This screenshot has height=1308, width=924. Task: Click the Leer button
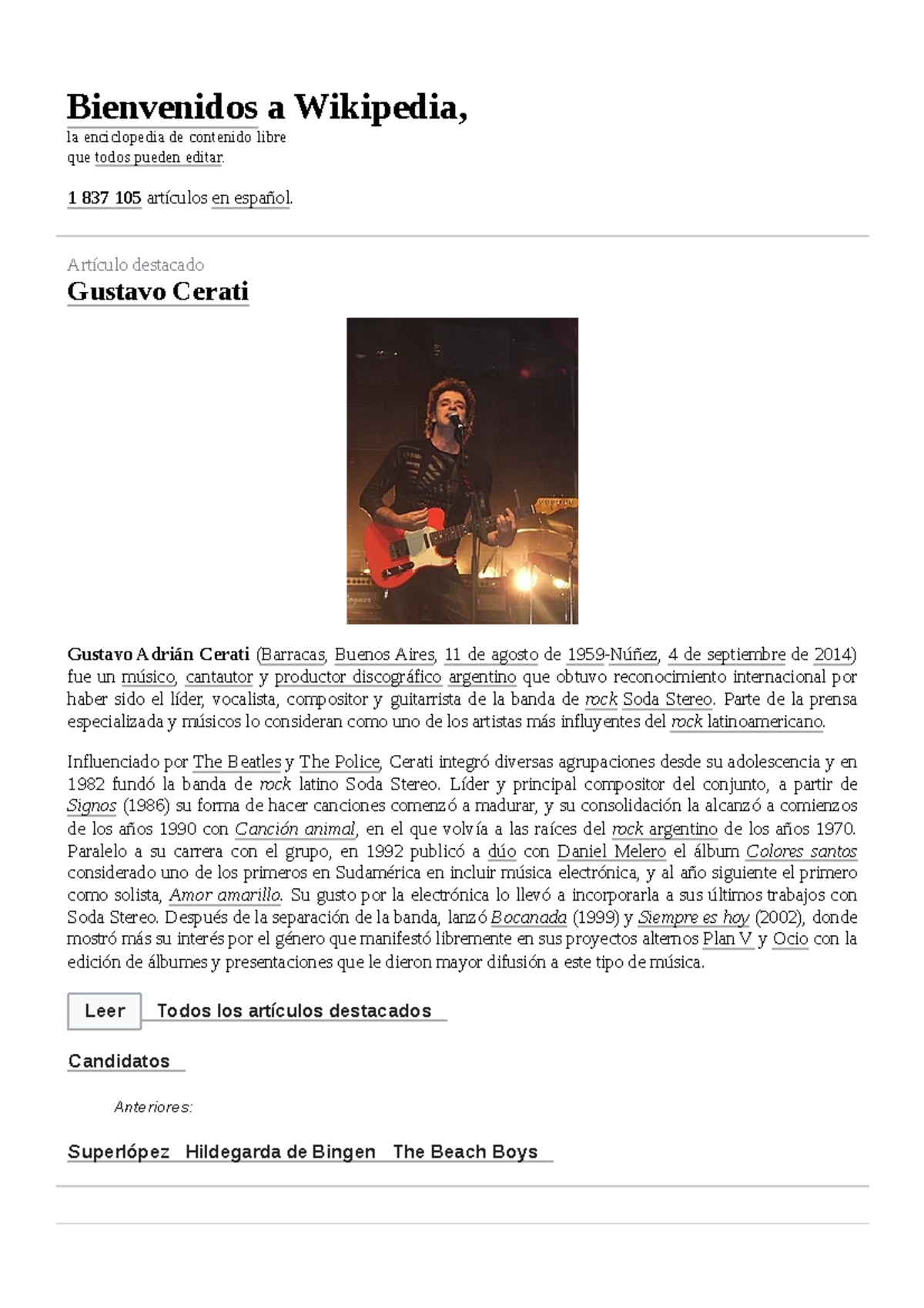coord(104,1011)
